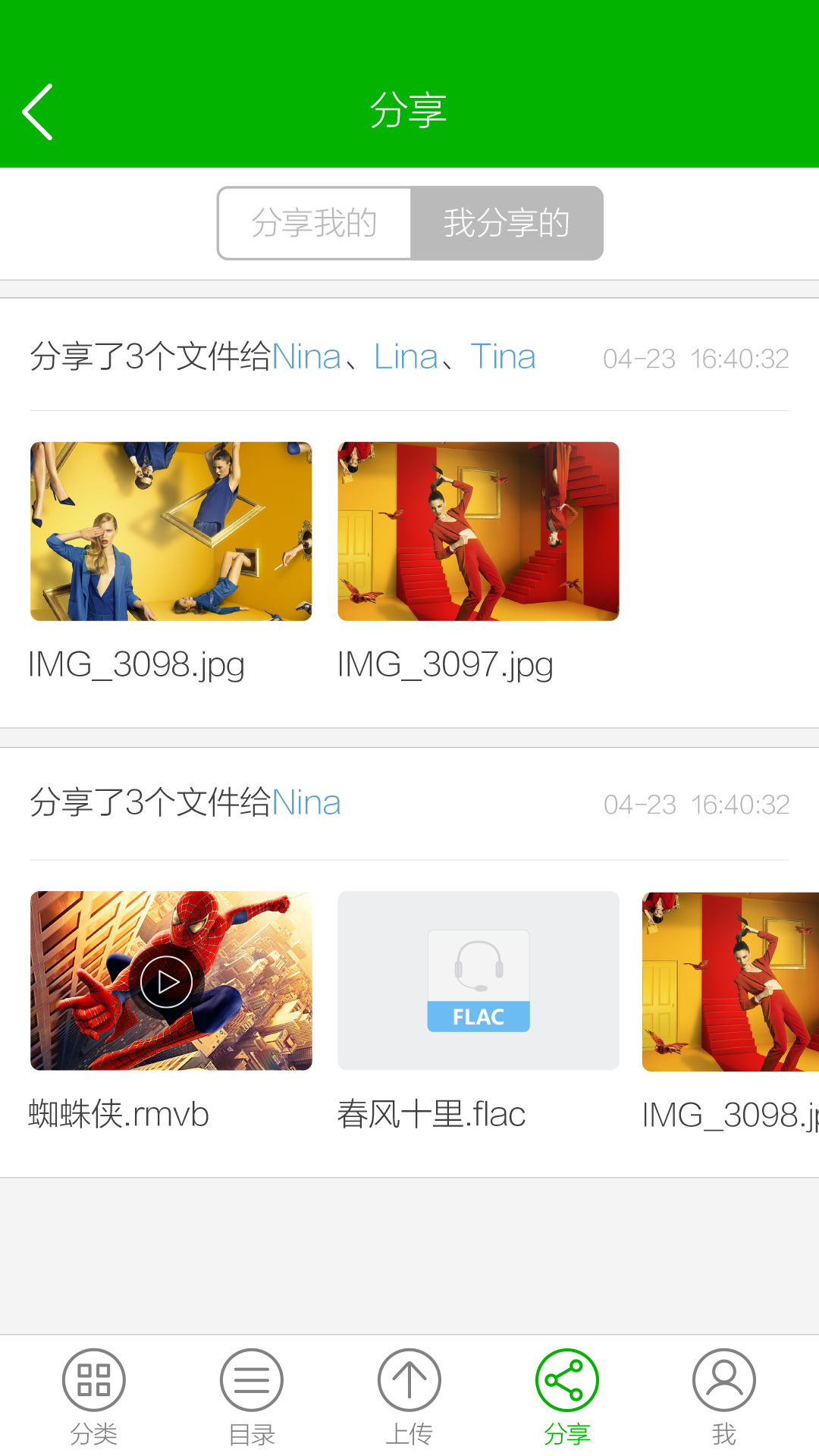Go to the 我 profile tab

[x=724, y=1395]
